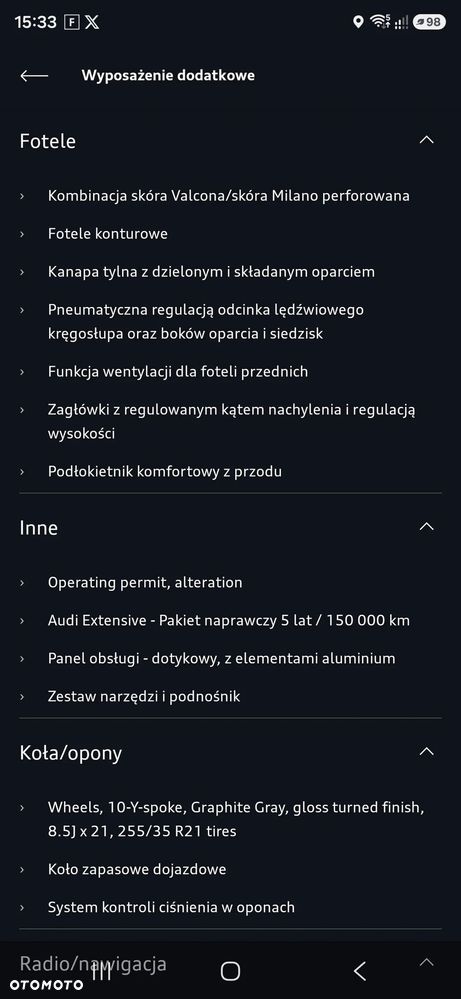Go back using the top-left arrow
Screen dimensions: 461x999
pos(34,76)
